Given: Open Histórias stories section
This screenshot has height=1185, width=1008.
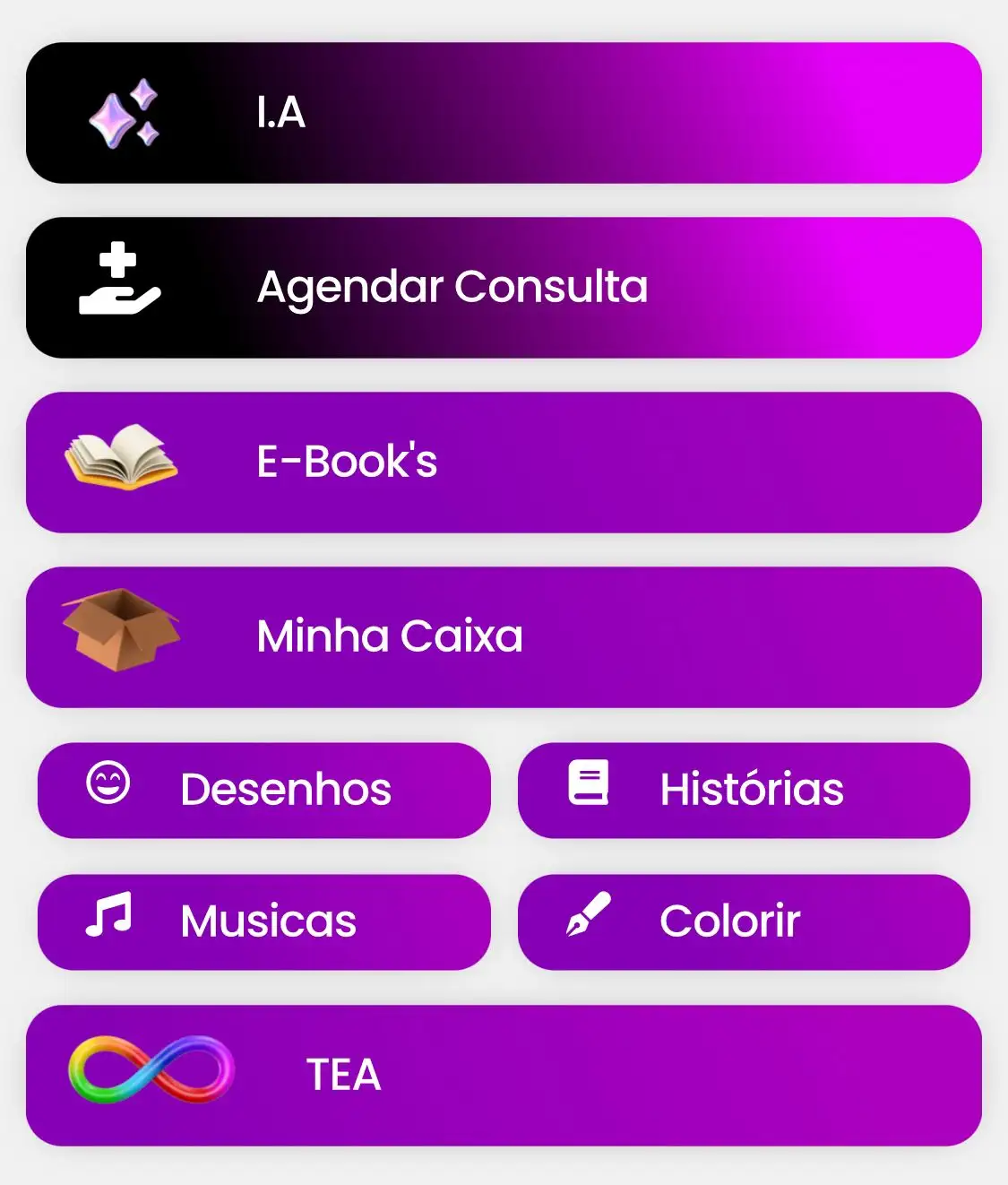Looking at the screenshot, I should 744,790.
